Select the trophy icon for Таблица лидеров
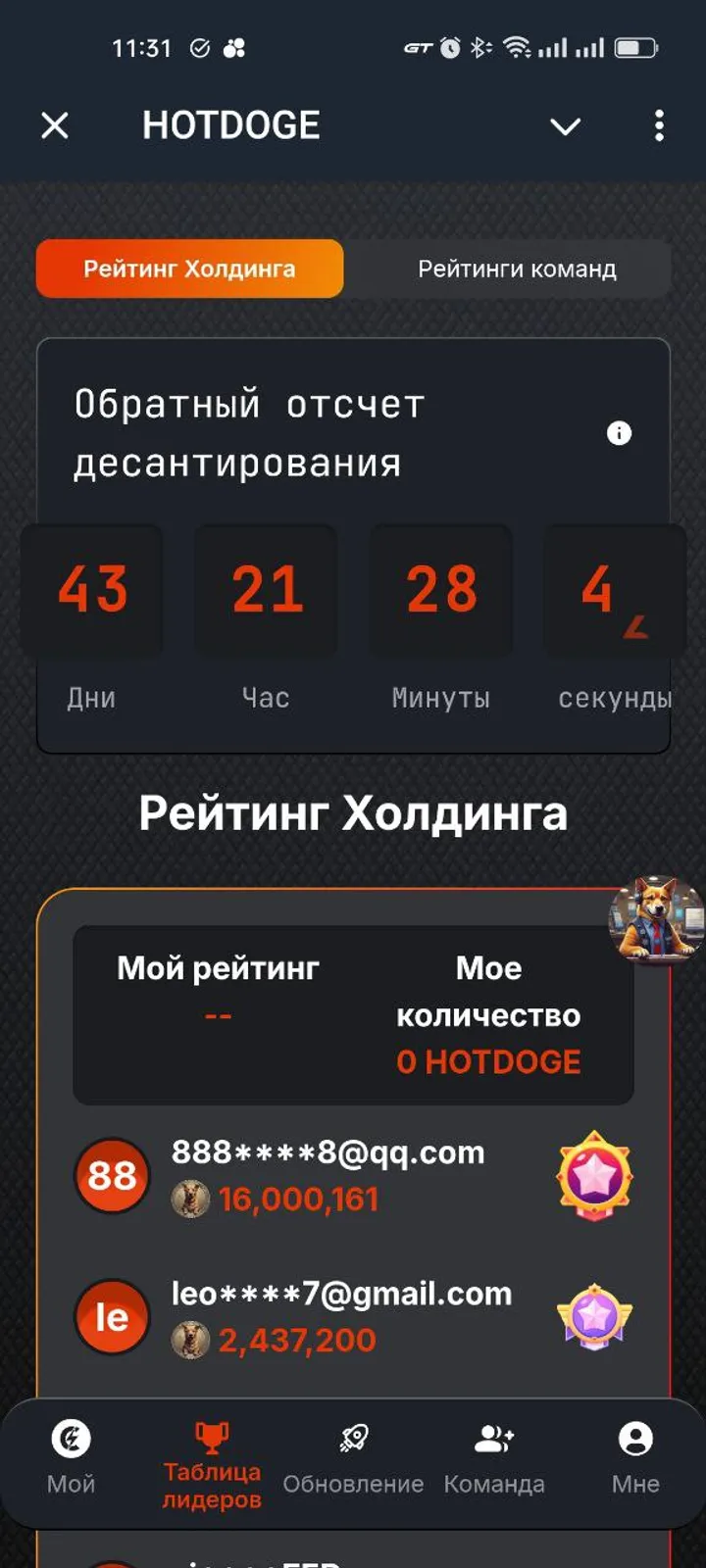Image resolution: width=706 pixels, height=1568 pixels. click(212, 1439)
